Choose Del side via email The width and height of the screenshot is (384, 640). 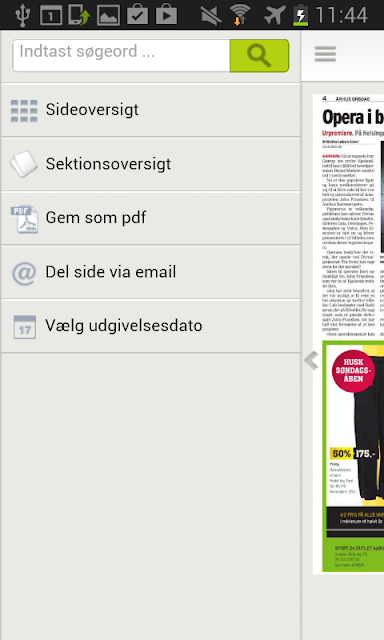click(151, 272)
